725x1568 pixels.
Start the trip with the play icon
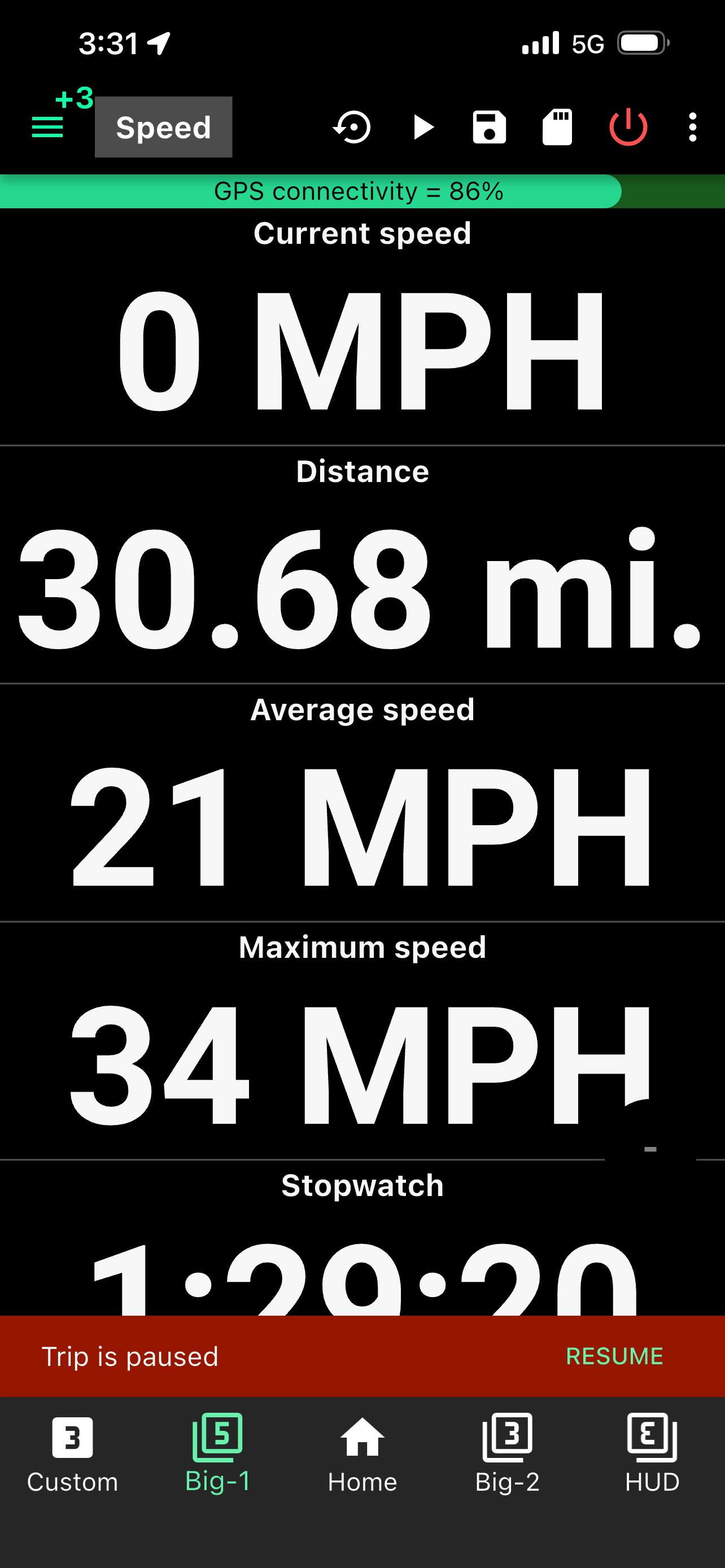422,127
